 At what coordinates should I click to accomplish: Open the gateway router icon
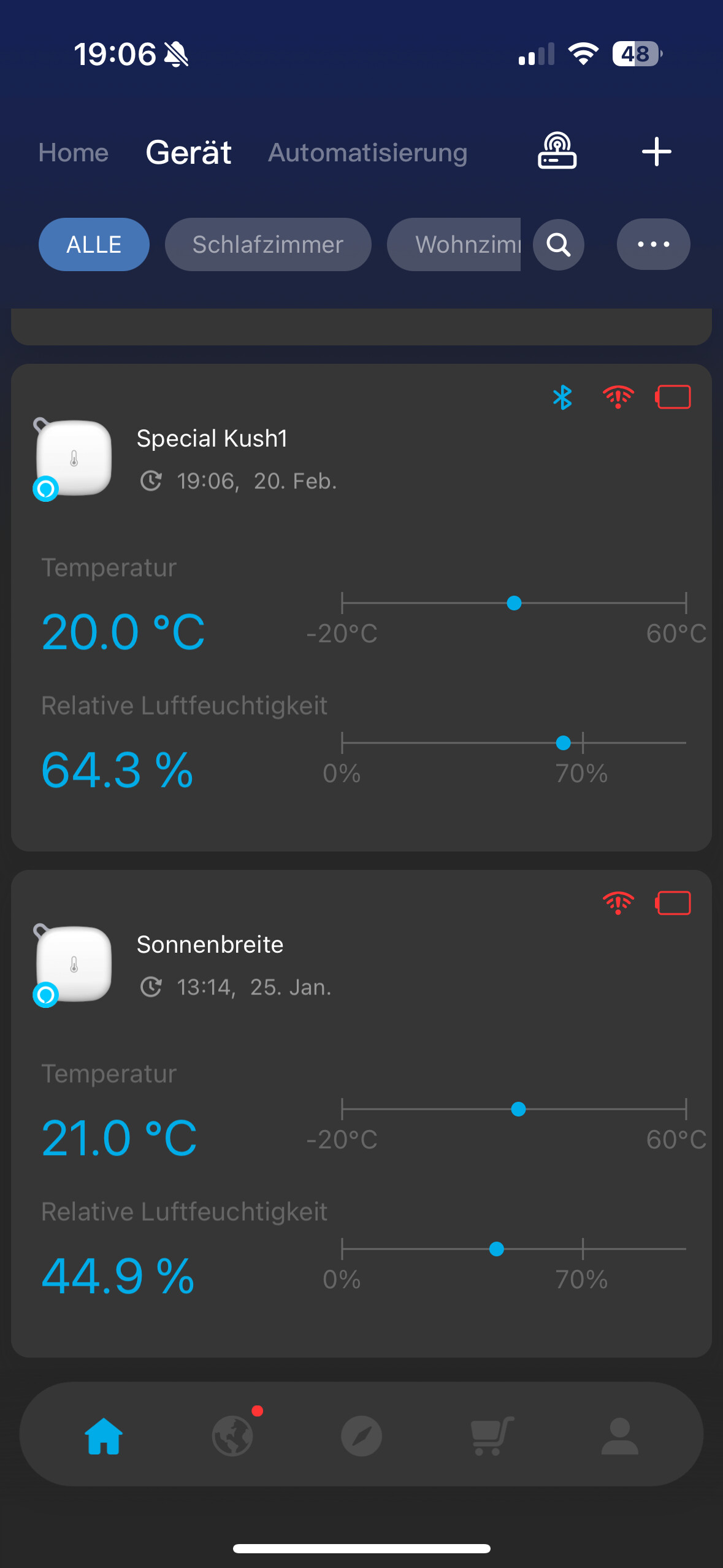click(557, 151)
